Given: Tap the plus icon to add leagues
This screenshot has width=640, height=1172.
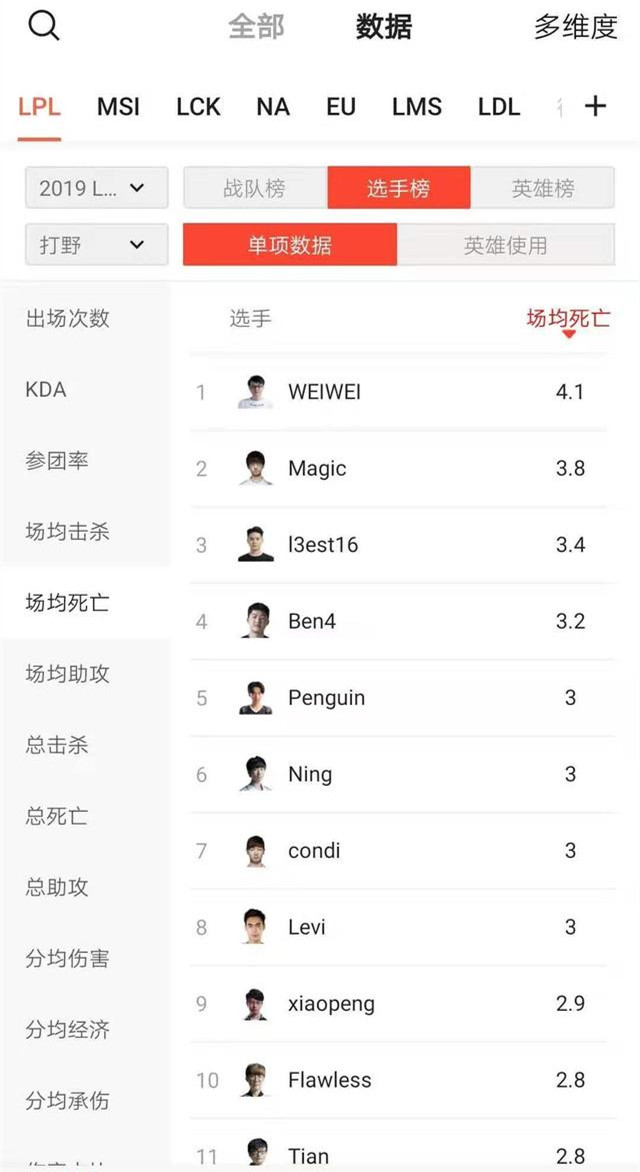Looking at the screenshot, I should click(595, 106).
